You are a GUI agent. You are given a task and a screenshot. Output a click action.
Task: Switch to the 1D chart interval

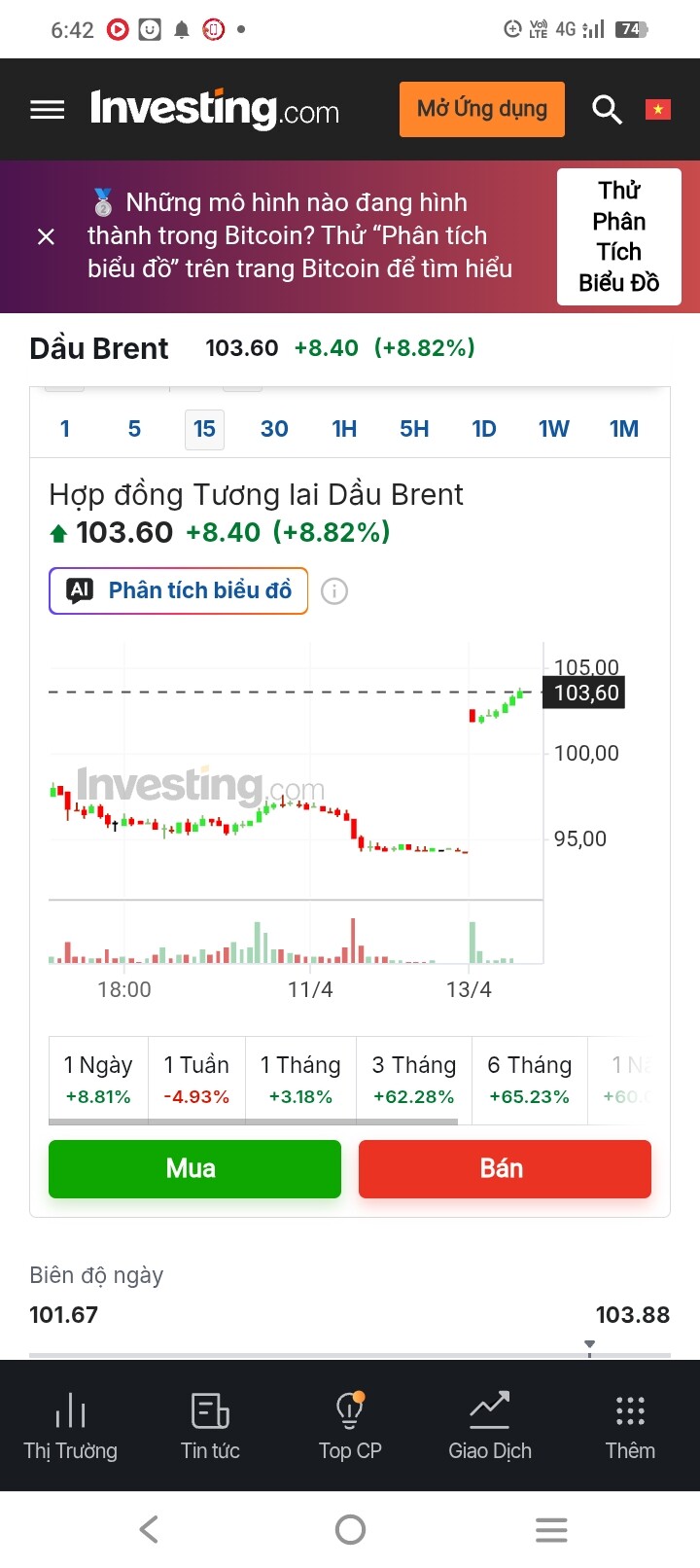484,429
